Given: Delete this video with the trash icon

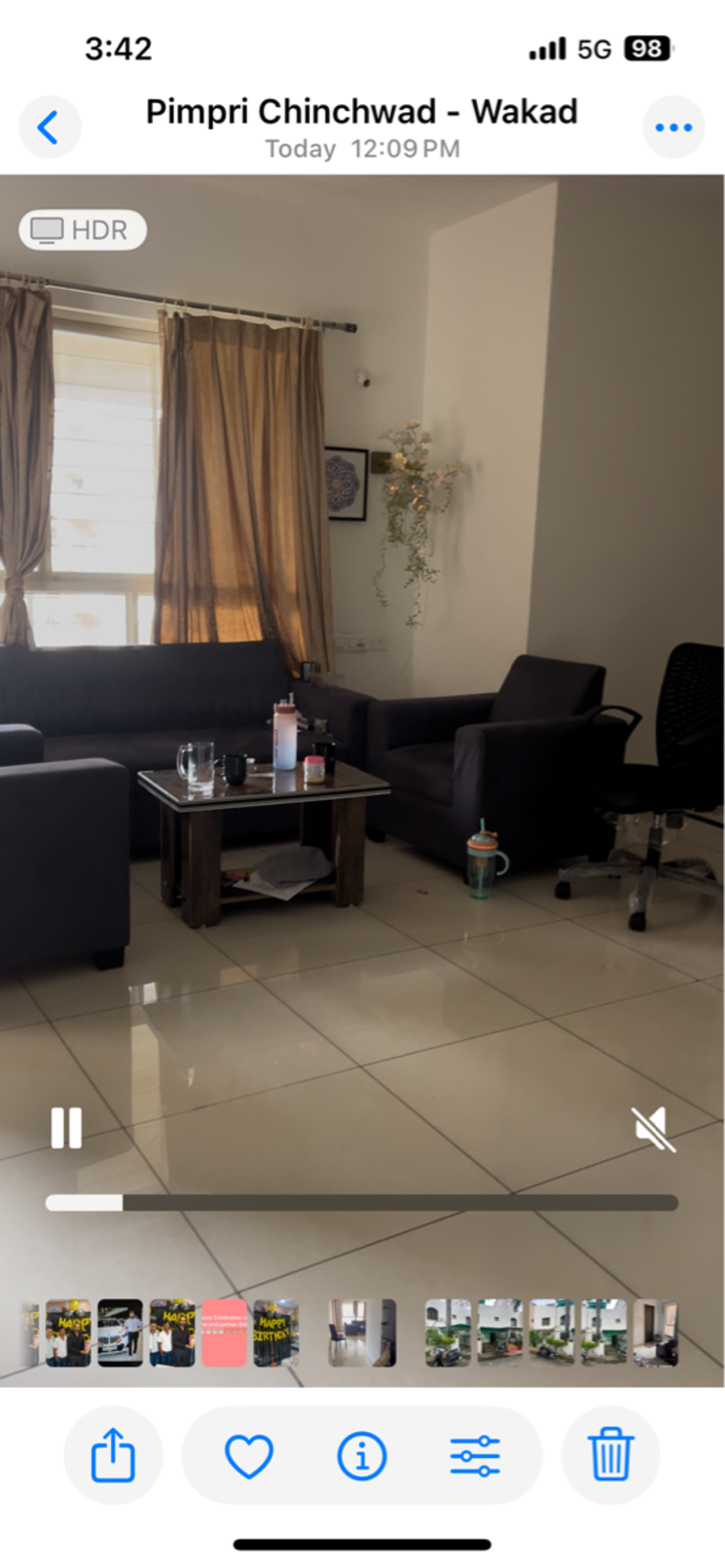Looking at the screenshot, I should (610, 1455).
